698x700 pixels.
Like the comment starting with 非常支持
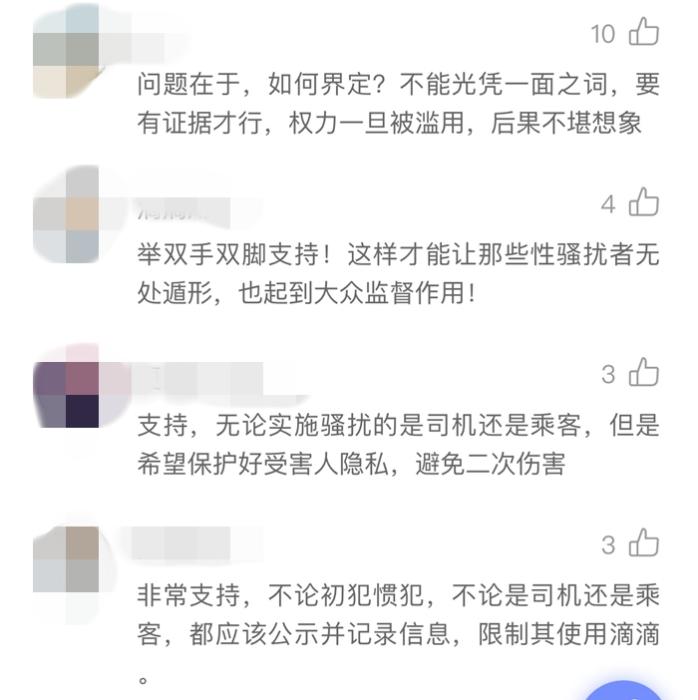[x=643, y=545]
